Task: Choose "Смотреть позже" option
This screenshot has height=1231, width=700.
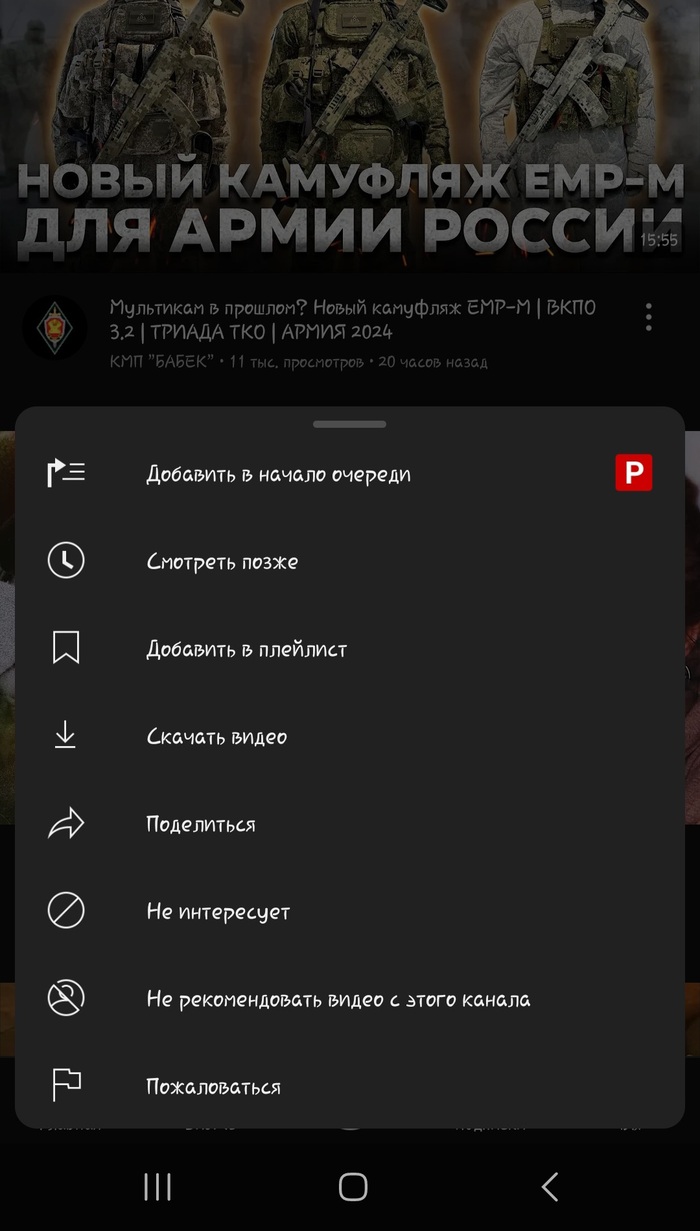Action: pos(222,562)
